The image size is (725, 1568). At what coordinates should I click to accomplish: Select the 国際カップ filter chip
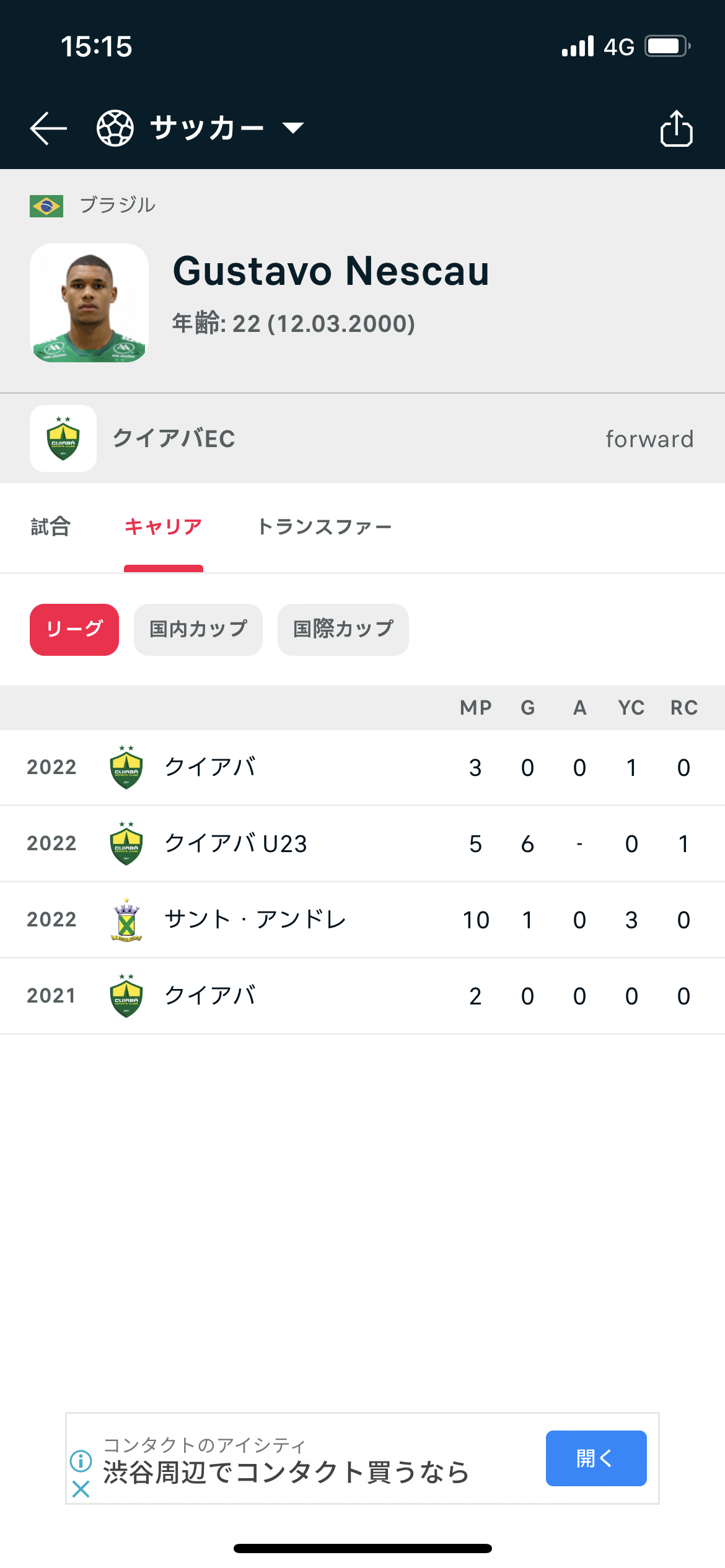(343, 630)
